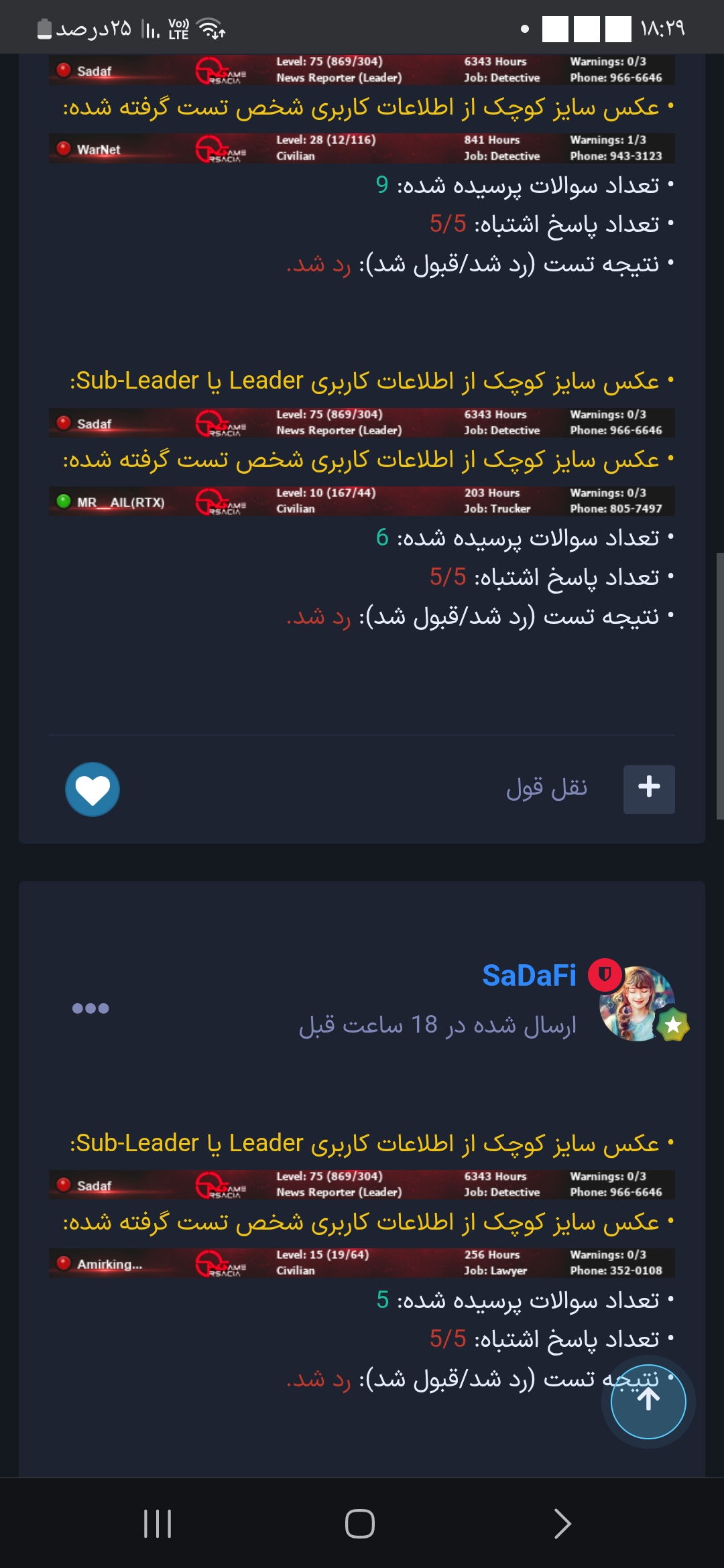The height and width of the screenshot is (1568, 724).
Task: Open the three-dot menu on SaDaFi's post
Action: point(90,1008)
